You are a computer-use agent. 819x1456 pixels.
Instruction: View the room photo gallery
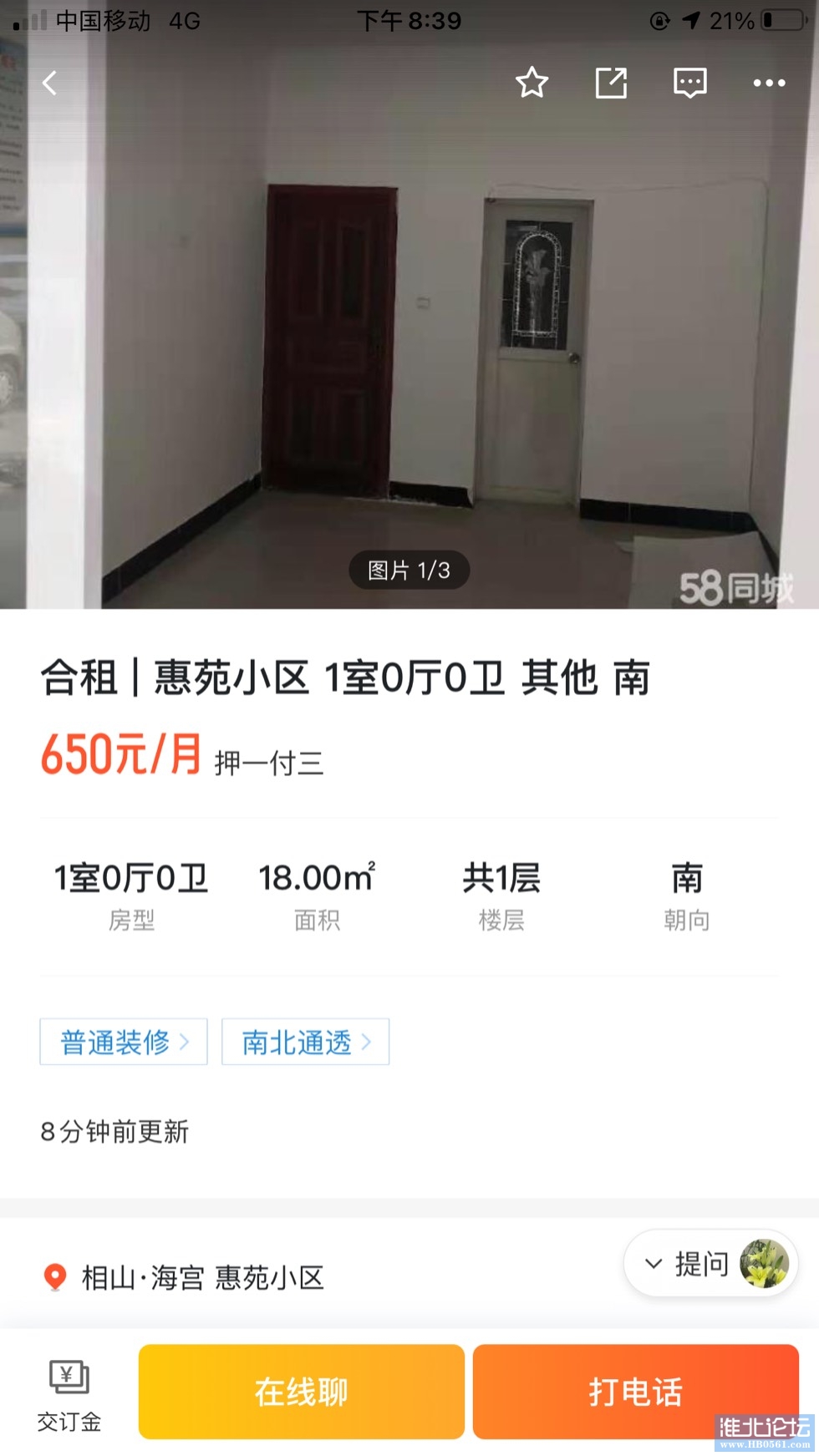click(409, 334)
